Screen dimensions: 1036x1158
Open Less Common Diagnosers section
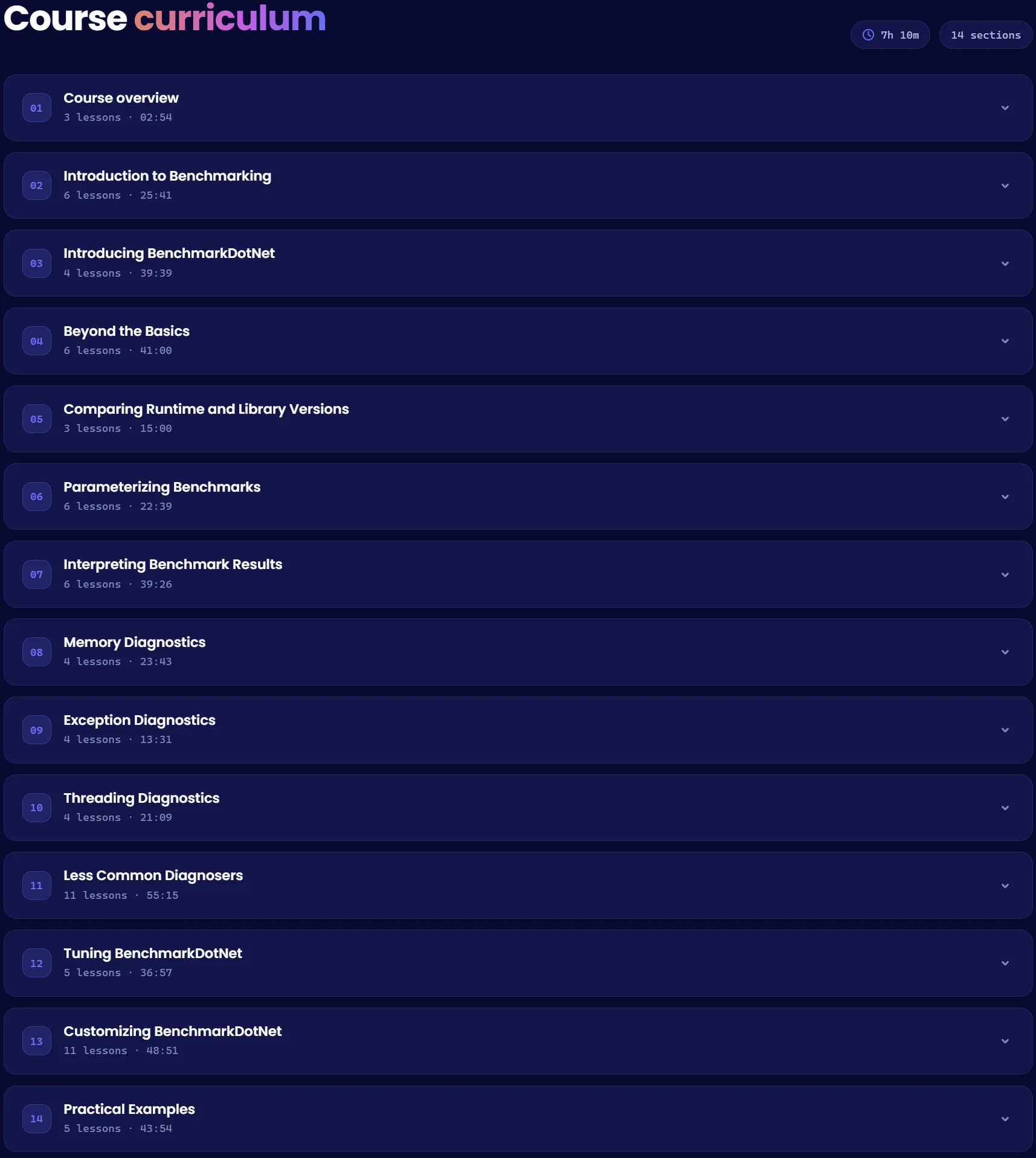pos(518,886)
